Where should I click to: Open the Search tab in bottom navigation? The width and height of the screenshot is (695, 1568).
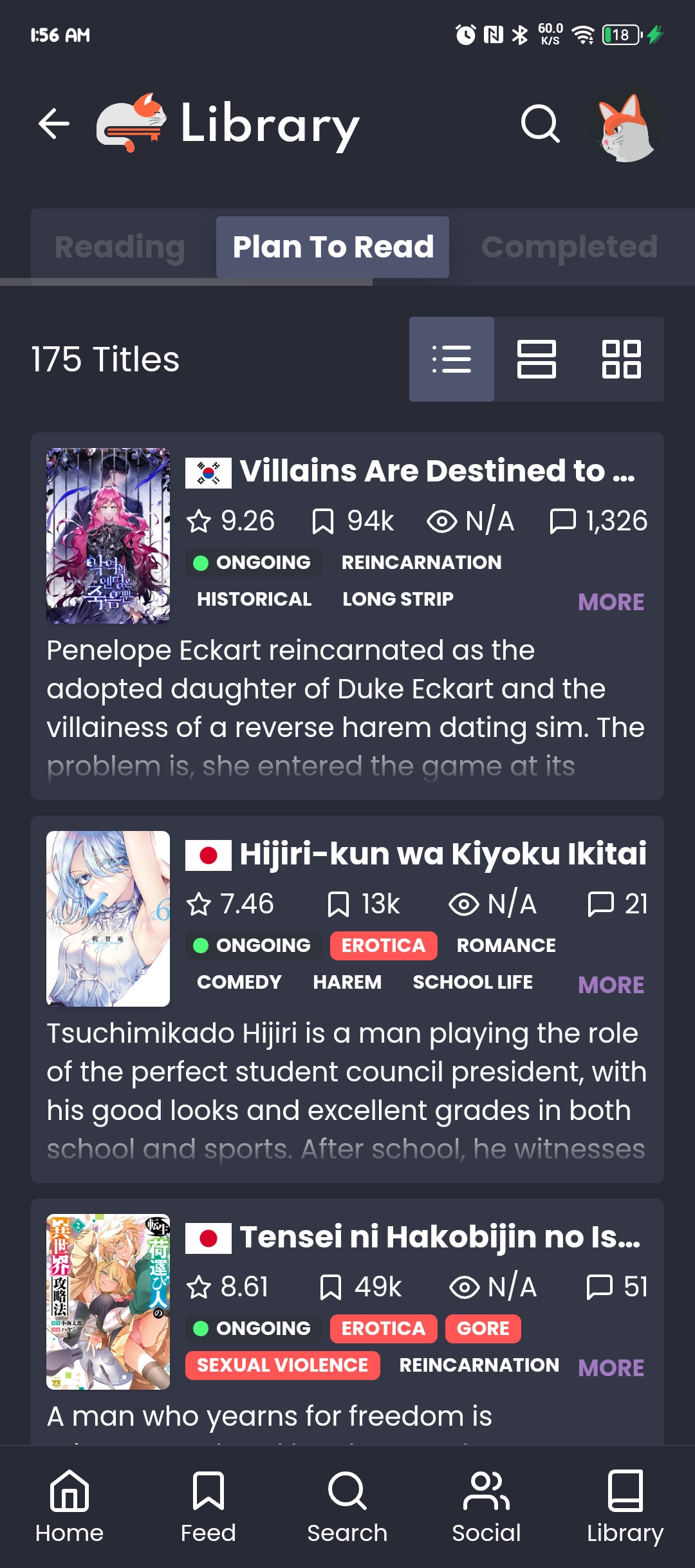click(347, 1506)
